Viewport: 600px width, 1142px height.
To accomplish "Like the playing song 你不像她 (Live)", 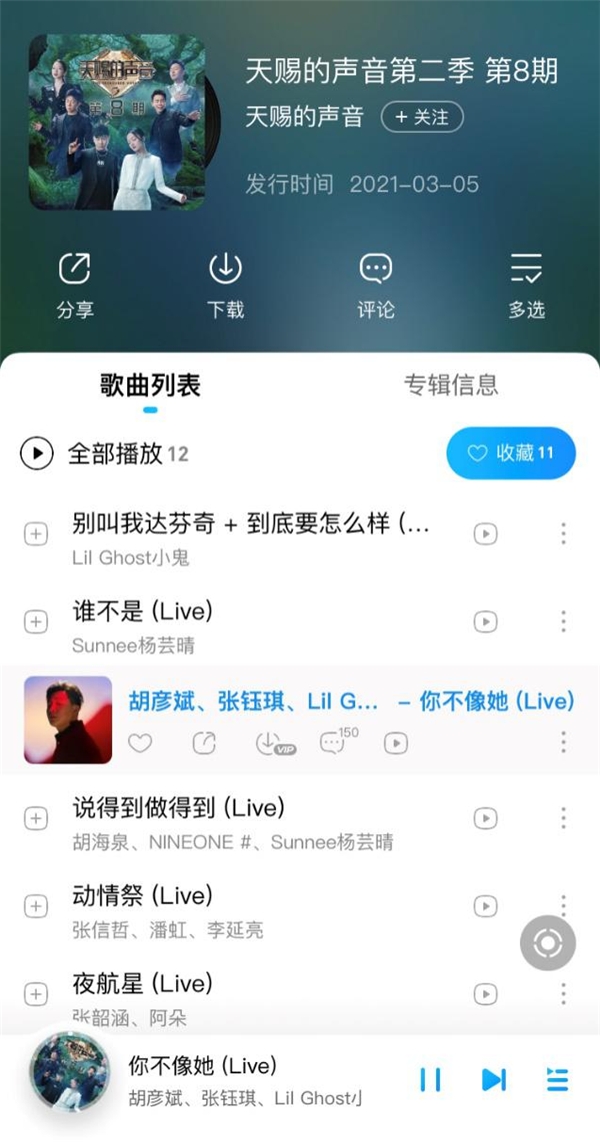I will tap(140, 743).
